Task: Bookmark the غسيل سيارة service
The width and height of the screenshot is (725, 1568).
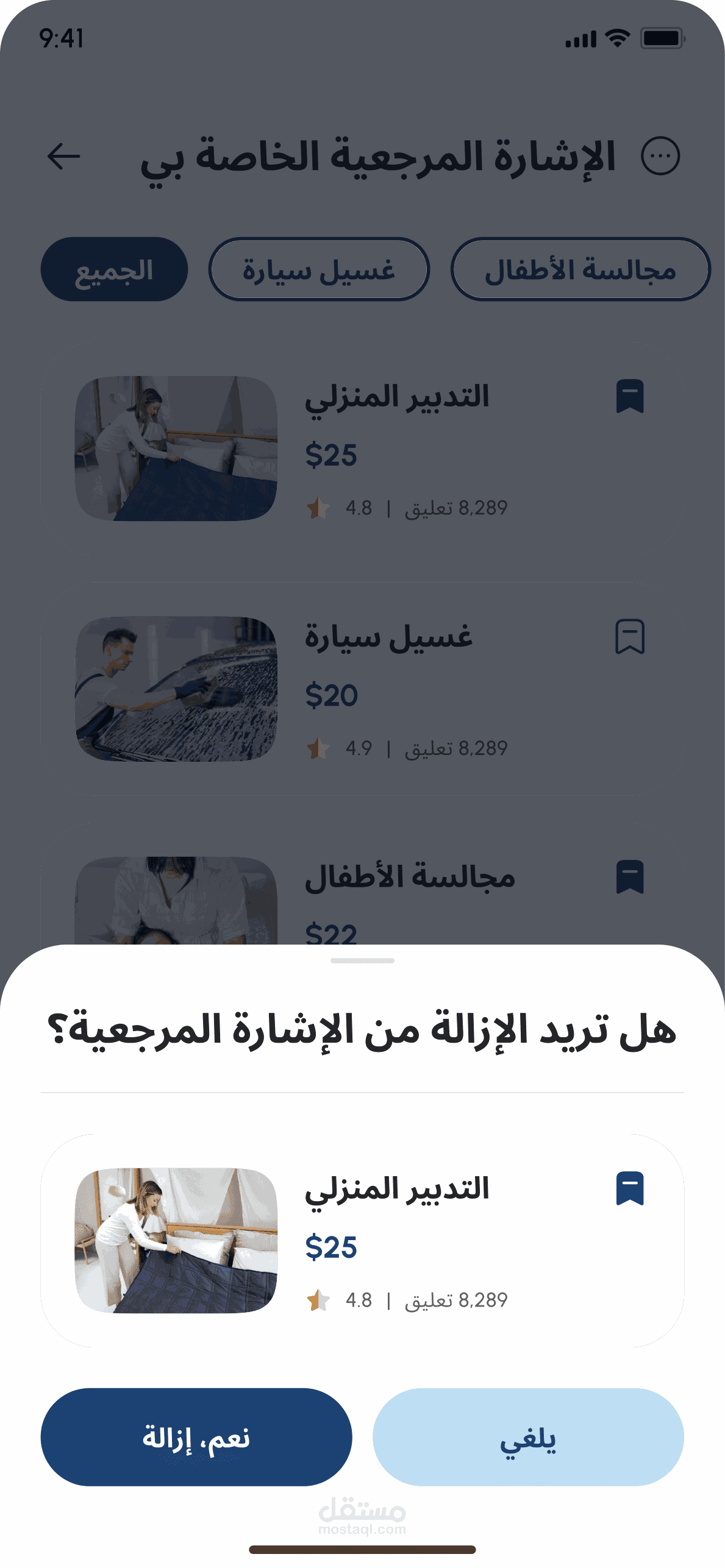Action: click(x=630, y=637)
